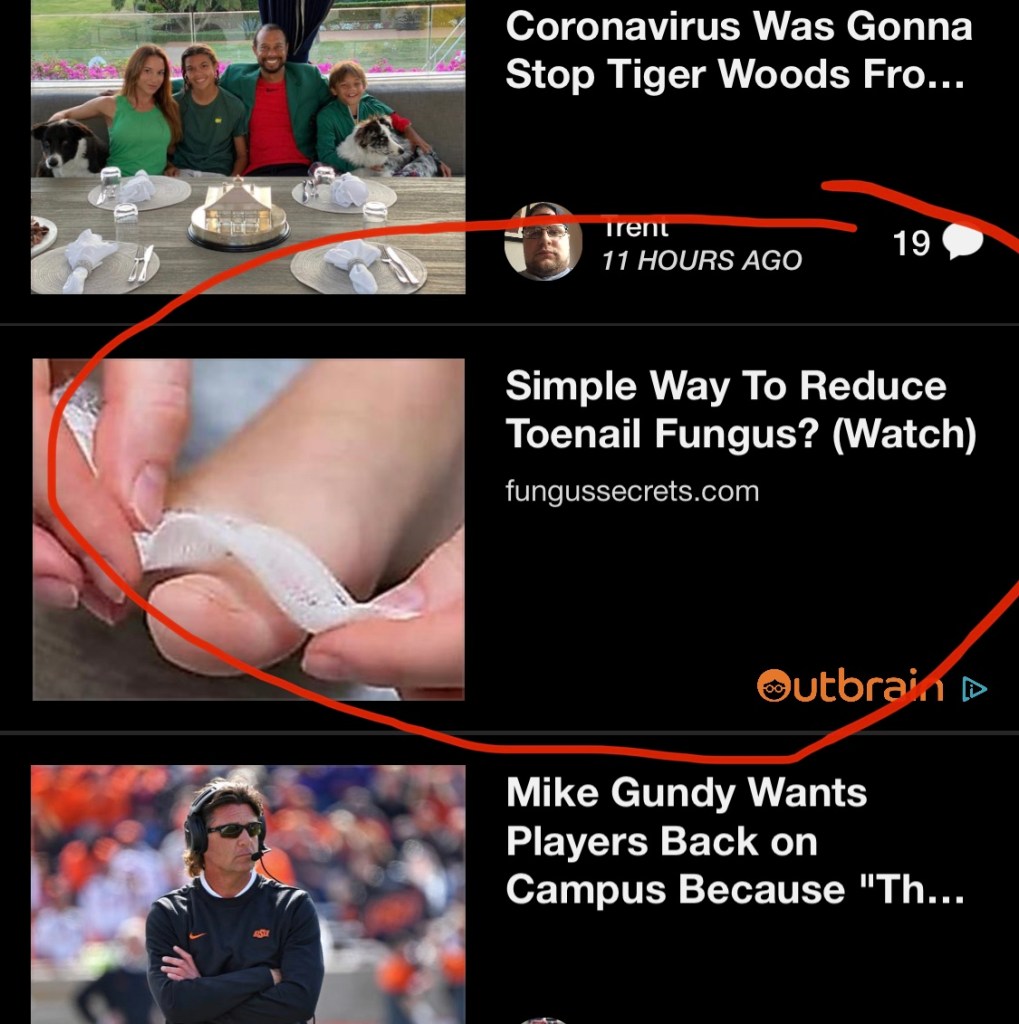This screenshot has width=1019, height=1024.
Task: Open the AdChoices icon beside Outbrain
Action: (973, 688)
